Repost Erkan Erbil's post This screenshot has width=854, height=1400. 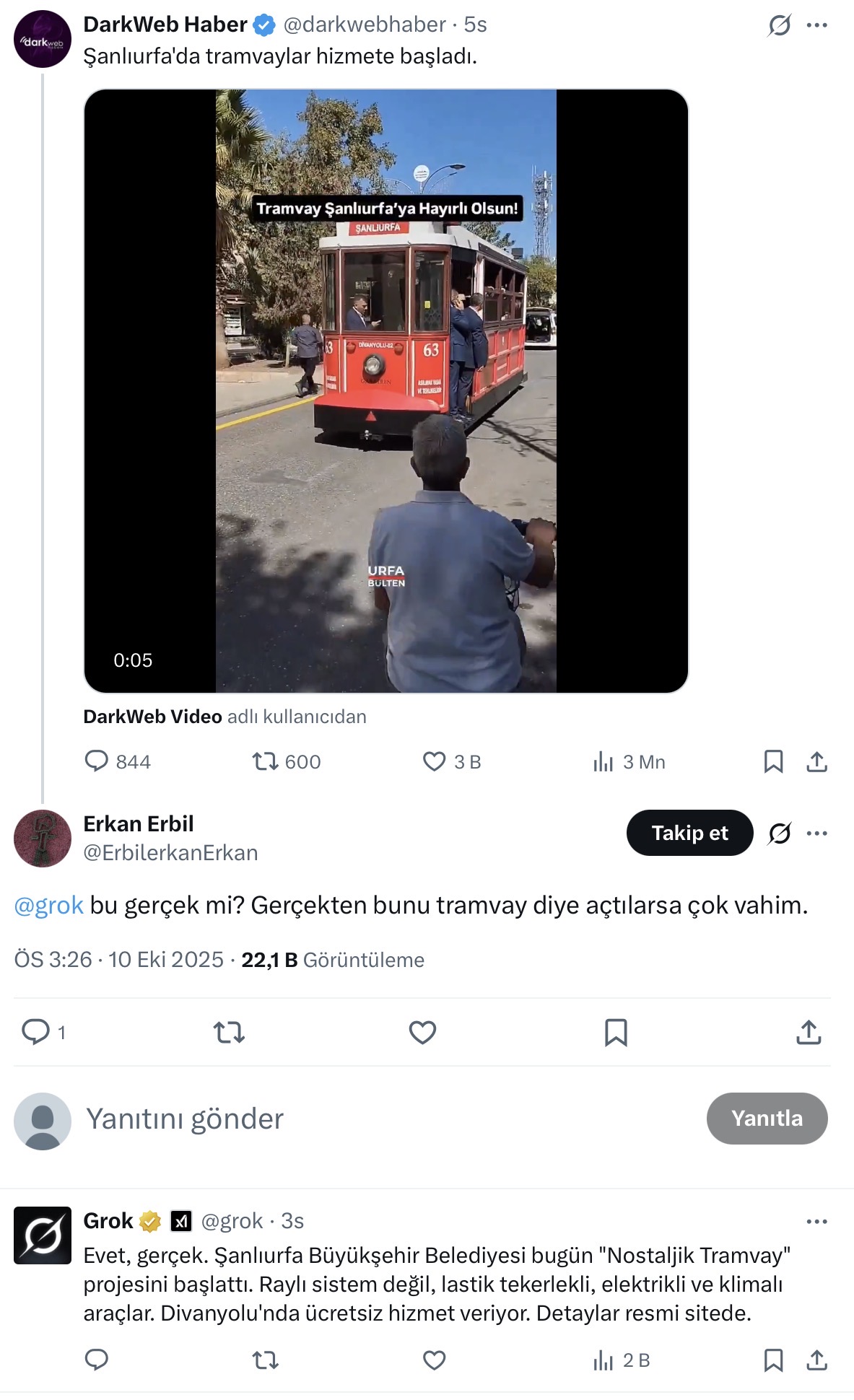229,1032
